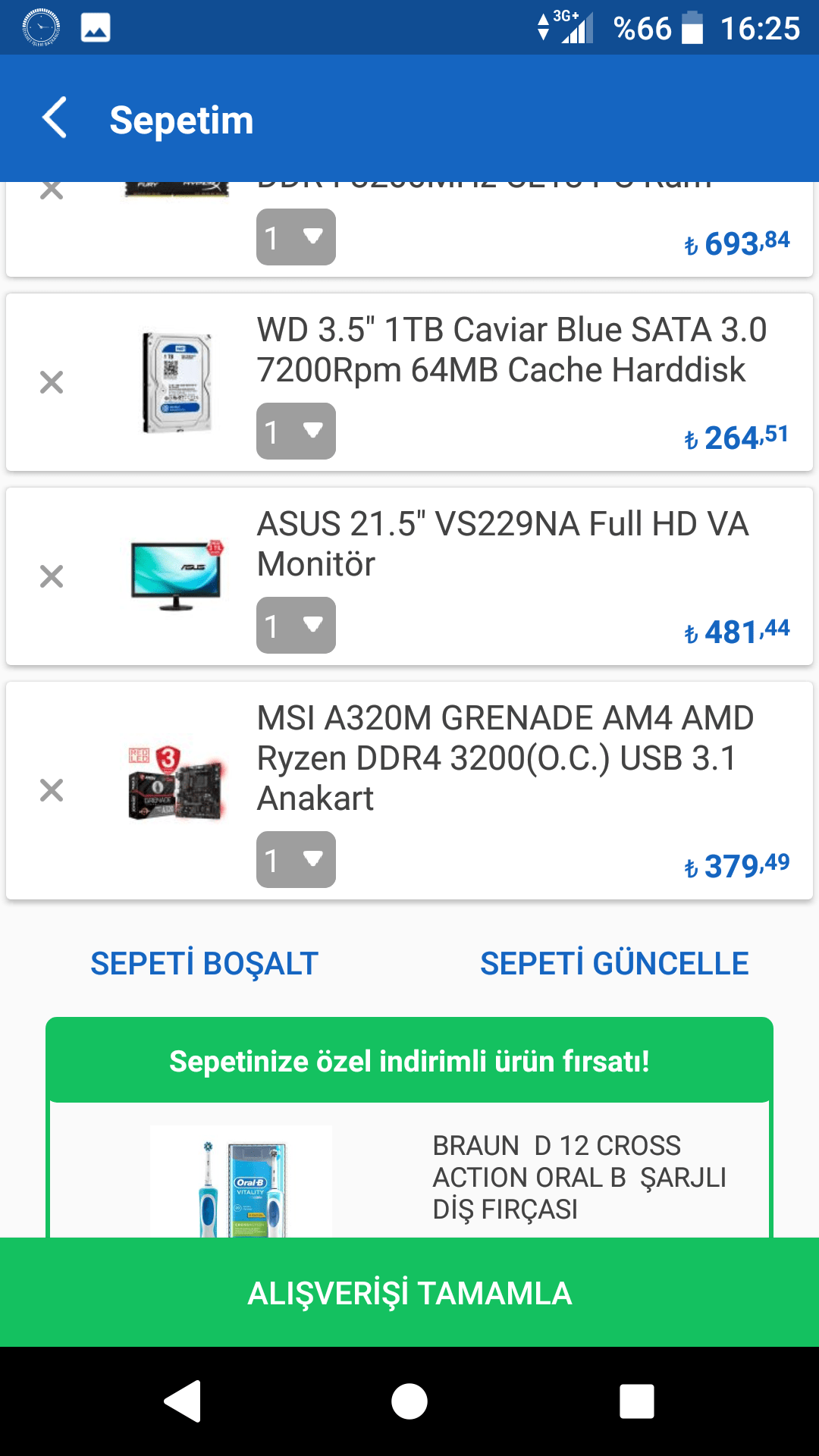Open quantity dropdown for WD Caviar Blue harddisk
Viewport: 819px width, 1456px height.
[296, 431]
